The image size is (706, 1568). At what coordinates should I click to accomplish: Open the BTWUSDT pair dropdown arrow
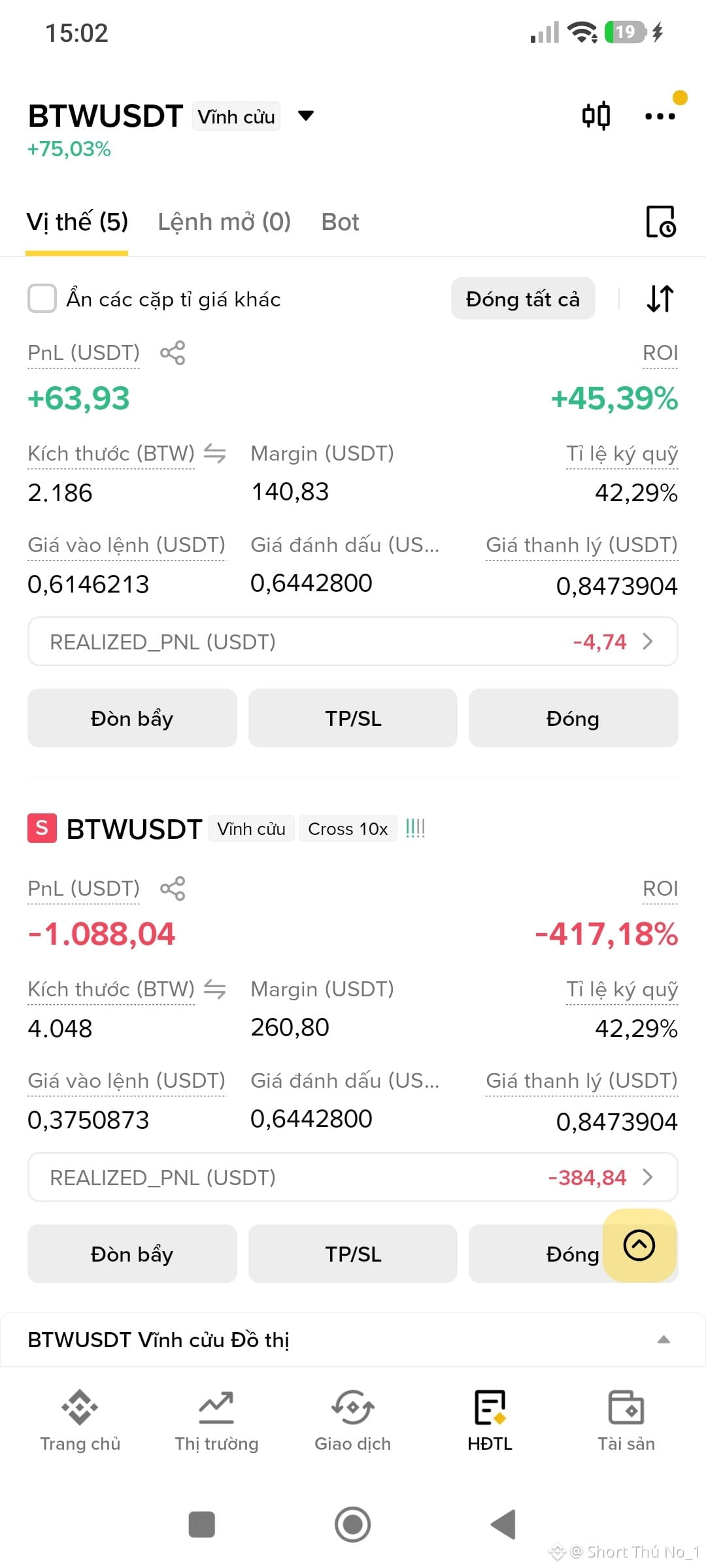point(305,116)
